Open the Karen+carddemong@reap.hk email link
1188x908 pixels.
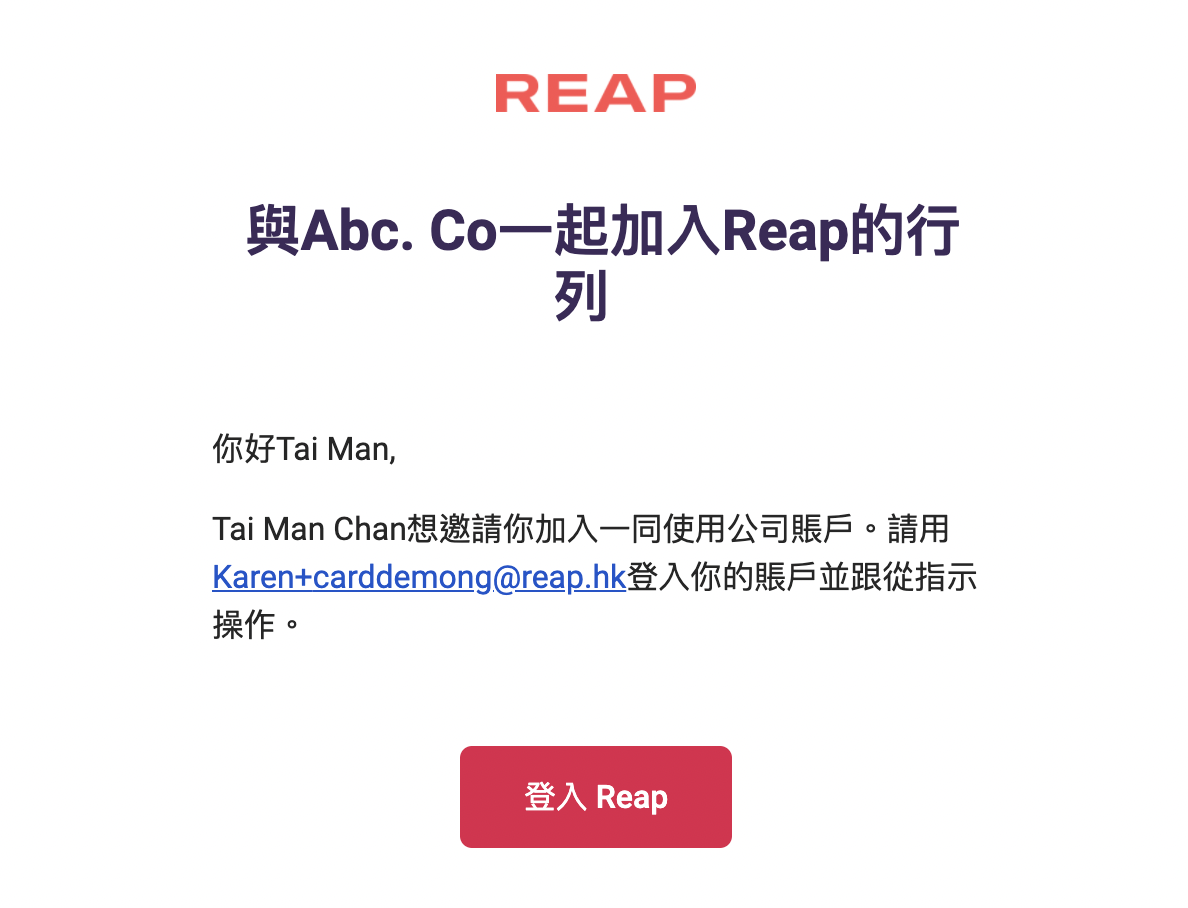pos(419,578)
